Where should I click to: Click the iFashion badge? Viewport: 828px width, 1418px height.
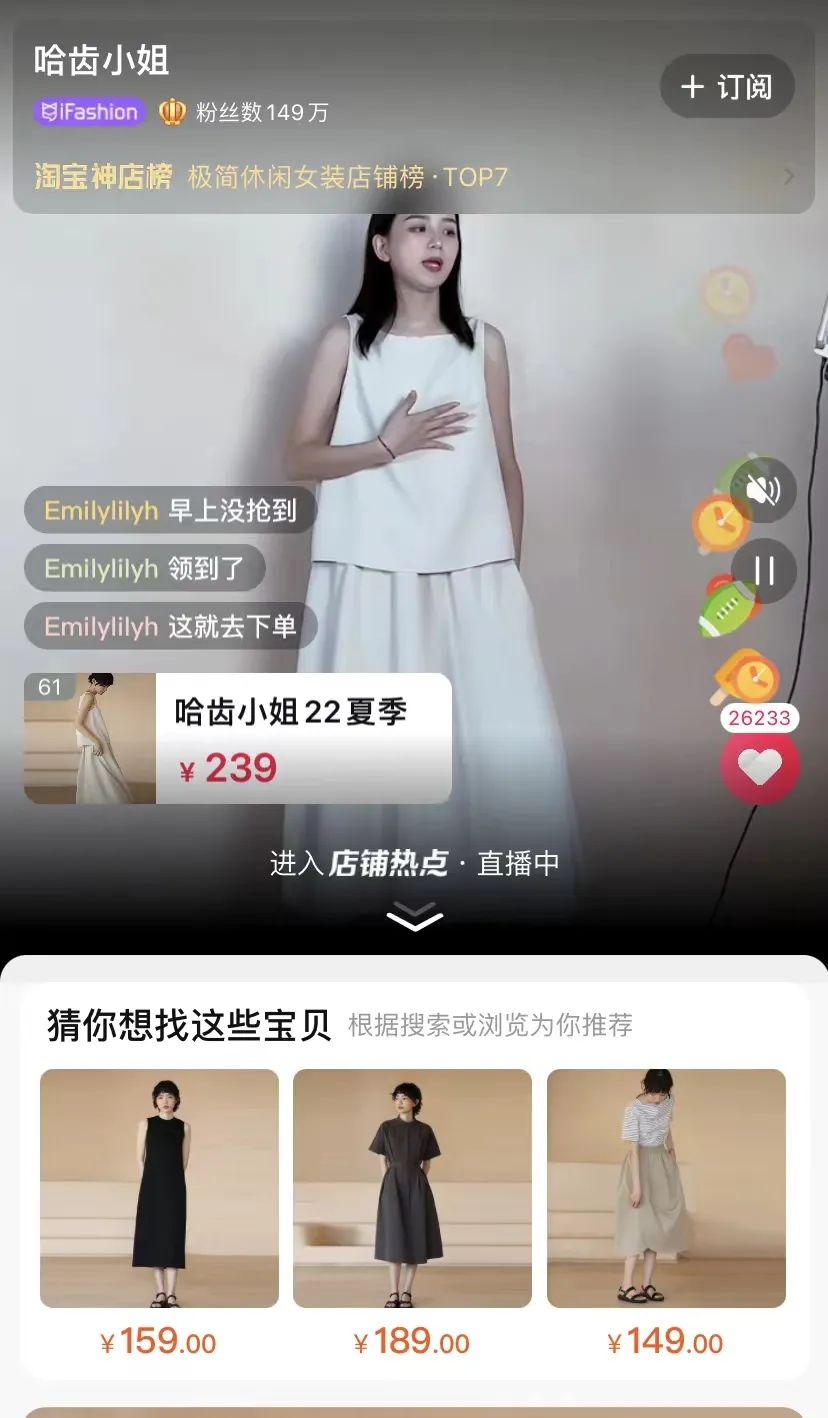pyautogui.click(x=88, y=111)
